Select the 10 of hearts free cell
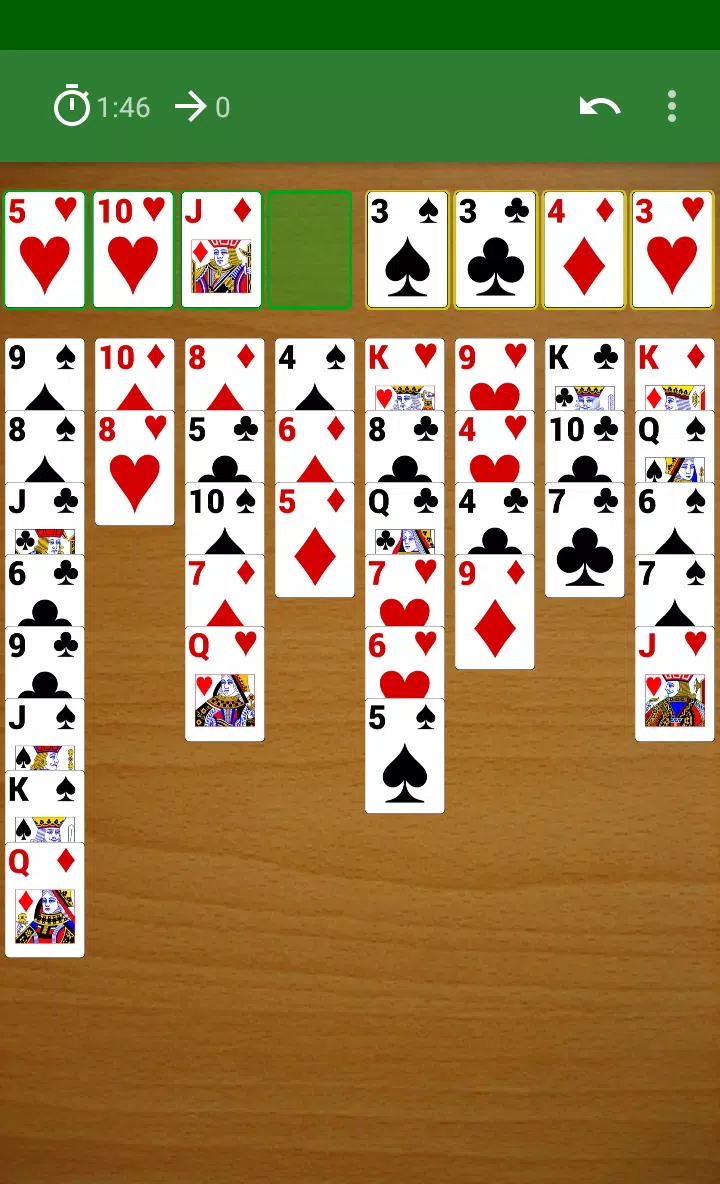The height and width of the screenshot is (1184, 720). coord(133,250)
